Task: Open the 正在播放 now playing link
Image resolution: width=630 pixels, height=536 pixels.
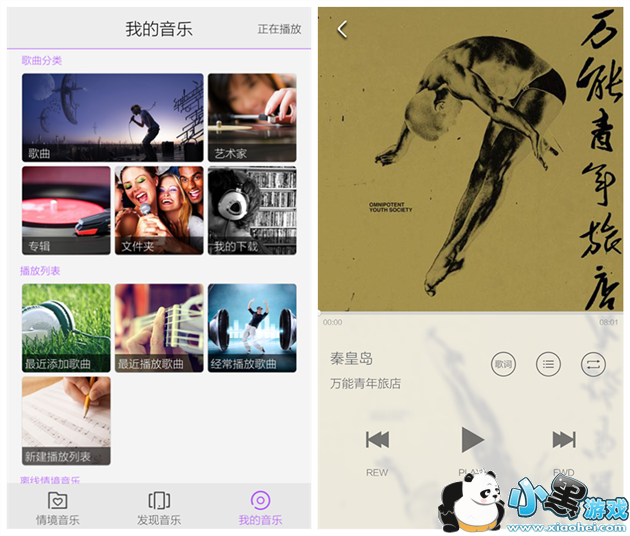Action: point(279,29)
